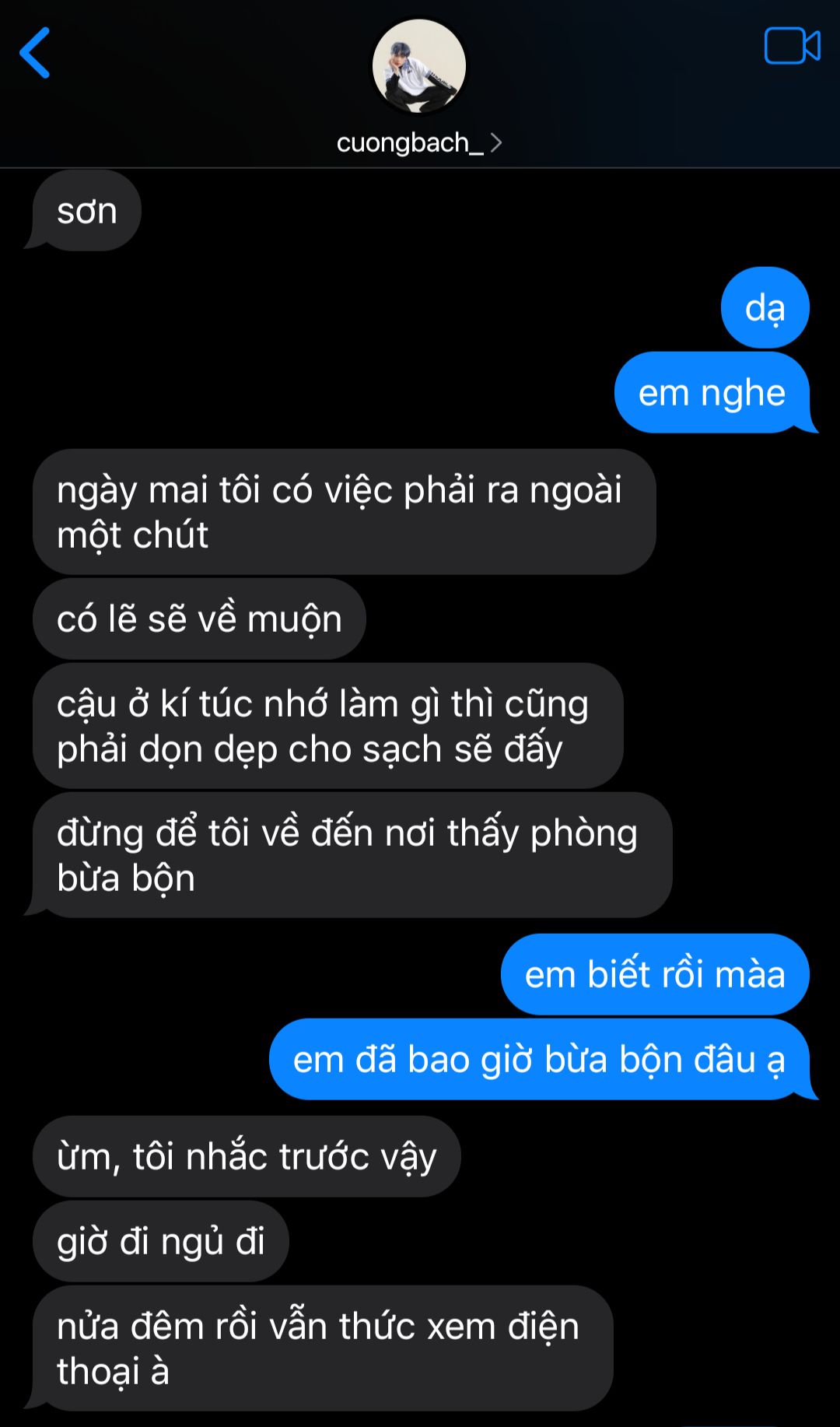
Task: Go back to the conversations list
Action: [35, 53]
